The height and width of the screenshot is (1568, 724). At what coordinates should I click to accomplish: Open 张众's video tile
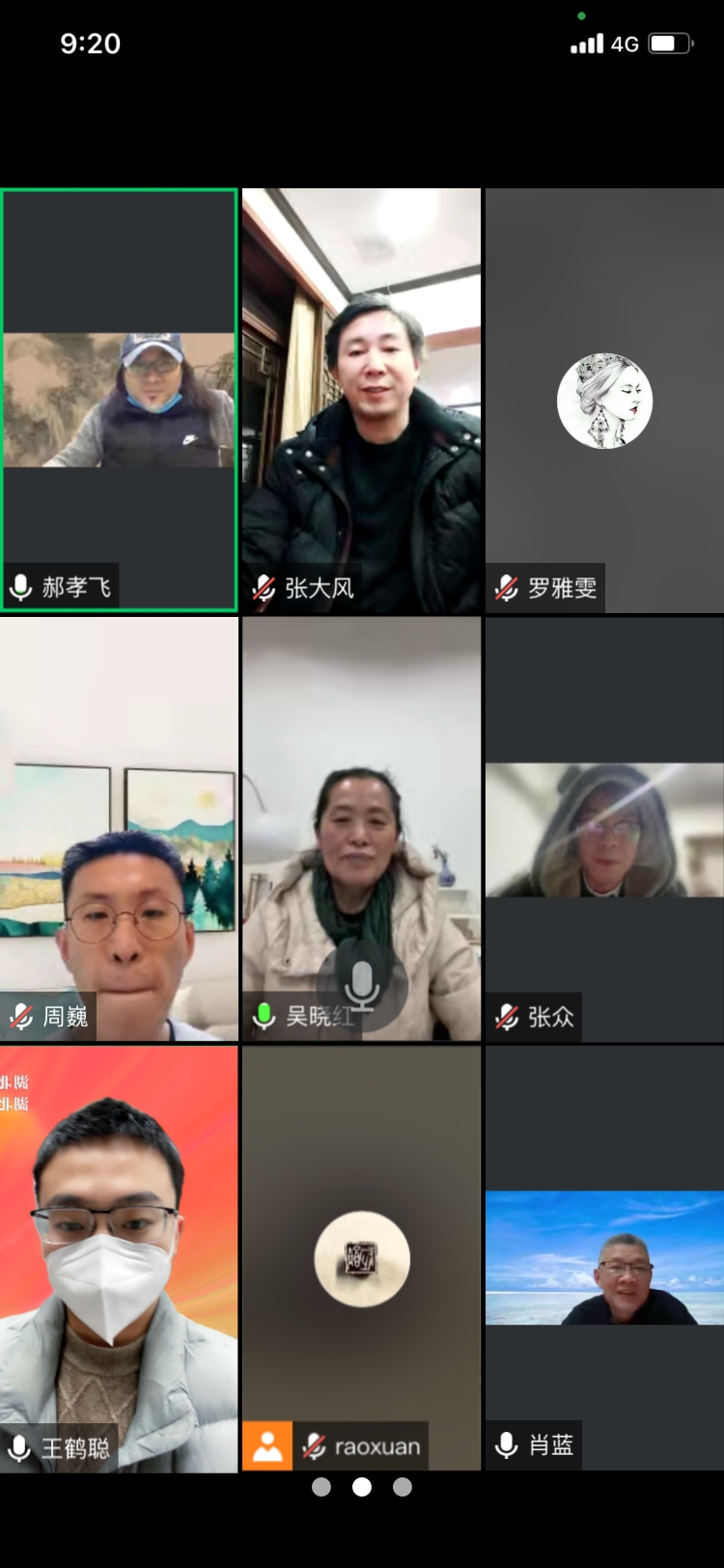coord(604,828)
